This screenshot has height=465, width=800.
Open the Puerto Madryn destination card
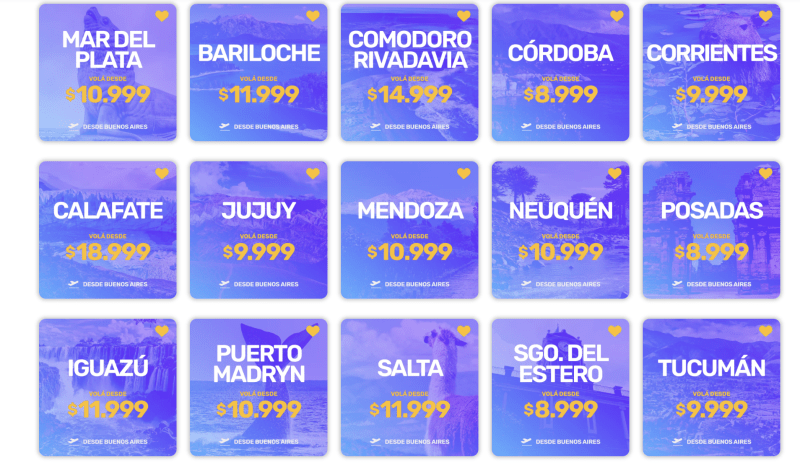click(259, 389)
